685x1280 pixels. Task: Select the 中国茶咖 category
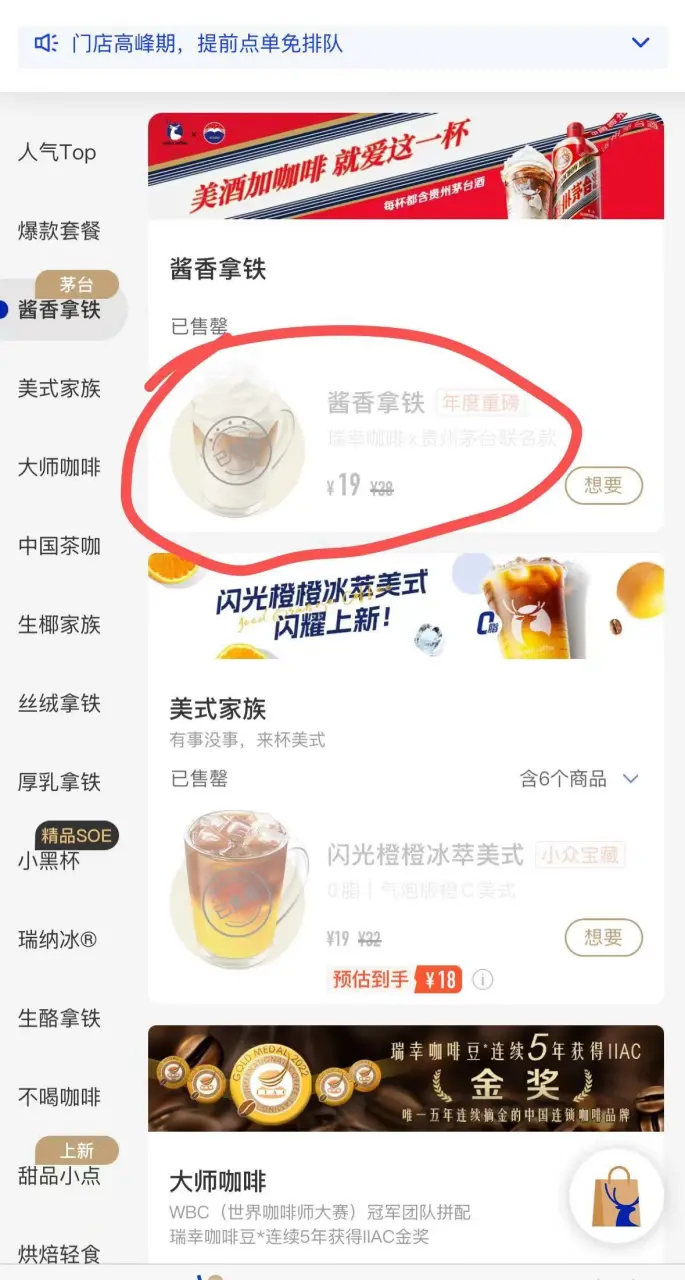[x=59, y=546]
